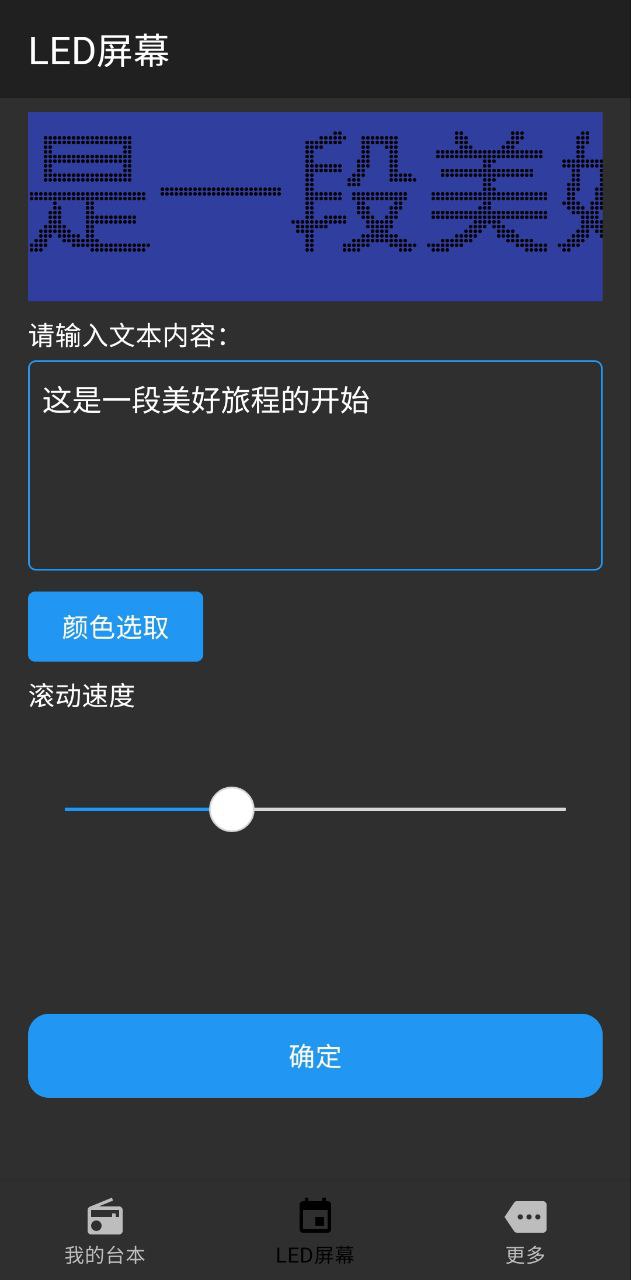Confirm with the 确定 button
This screenshot has width=631, height=1280.
[315, 1056]
